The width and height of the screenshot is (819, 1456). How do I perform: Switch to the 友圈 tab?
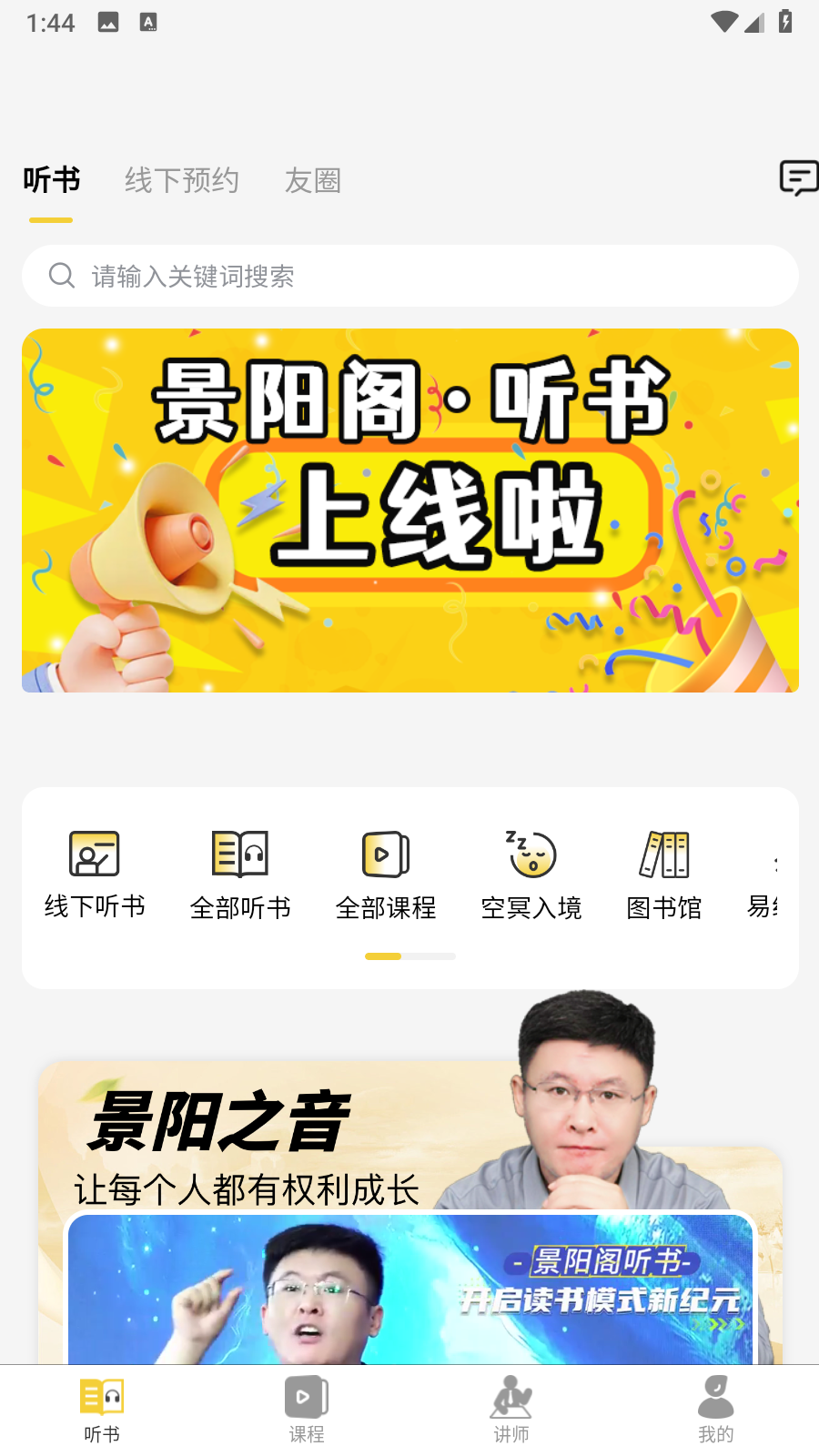pyautogui.click(x=312, y=180)
